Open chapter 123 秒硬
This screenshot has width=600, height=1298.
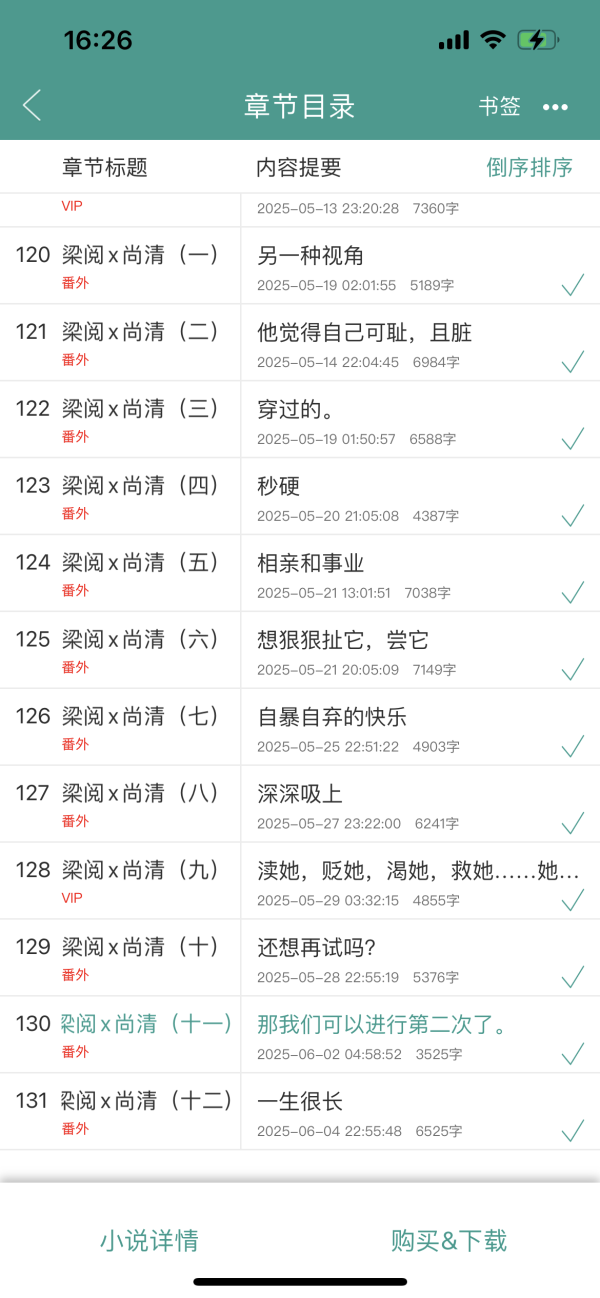(x=300, y=497)
